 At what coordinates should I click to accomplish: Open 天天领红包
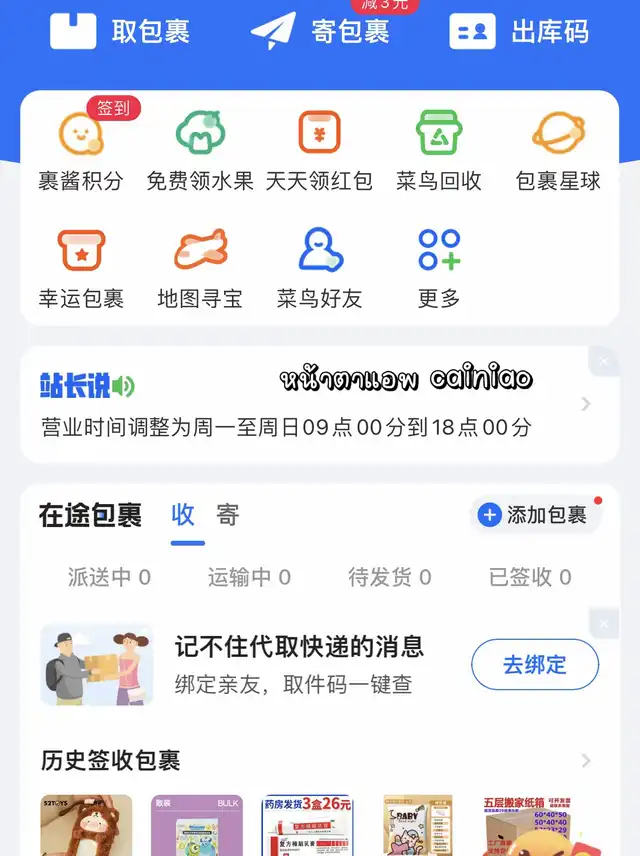[319, 152]
